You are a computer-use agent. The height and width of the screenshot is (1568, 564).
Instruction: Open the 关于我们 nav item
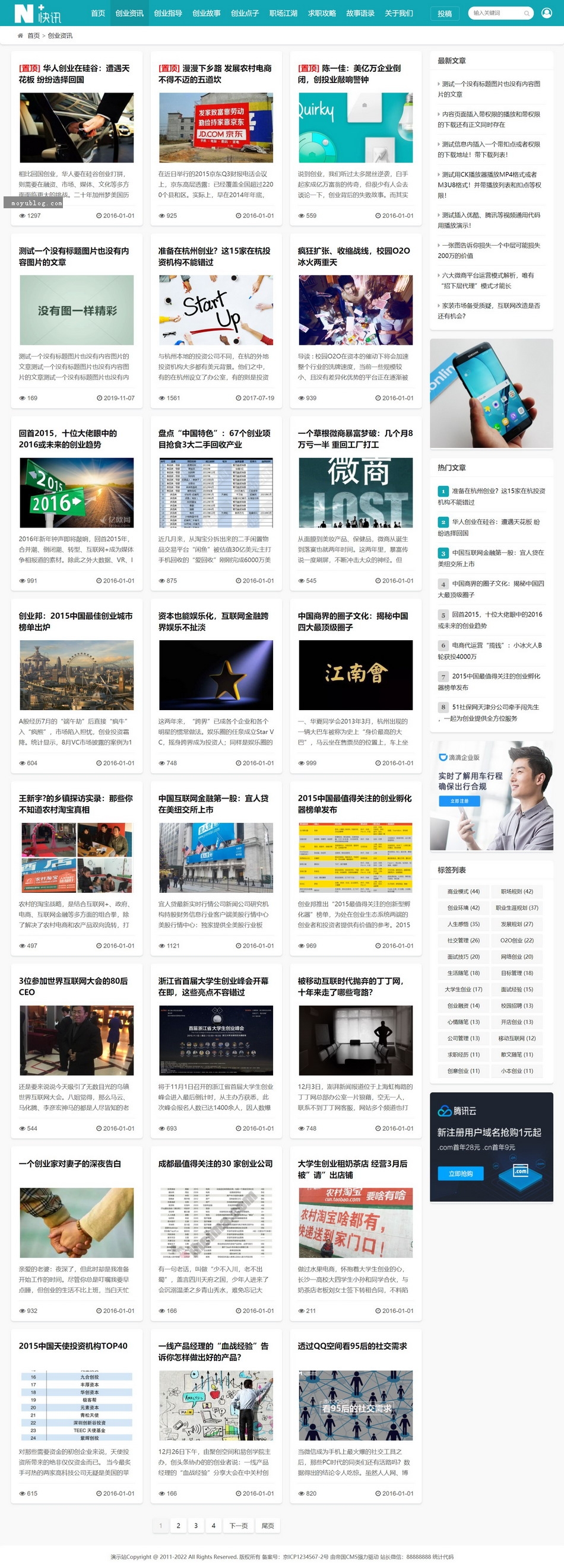point(398,13)
